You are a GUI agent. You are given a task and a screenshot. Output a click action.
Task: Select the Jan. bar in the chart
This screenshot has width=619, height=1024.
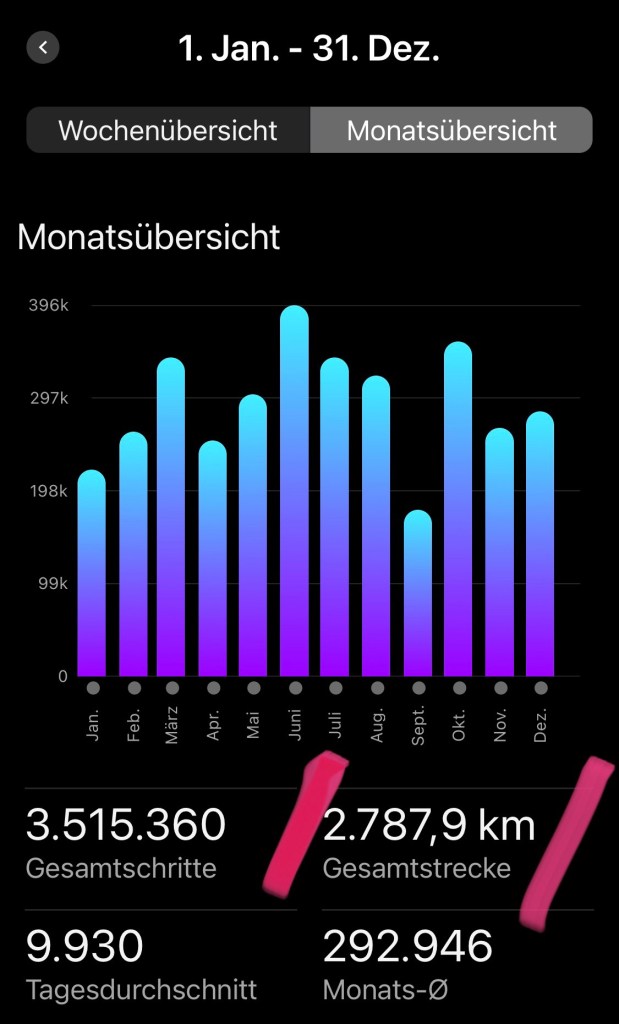coord(92,574)
